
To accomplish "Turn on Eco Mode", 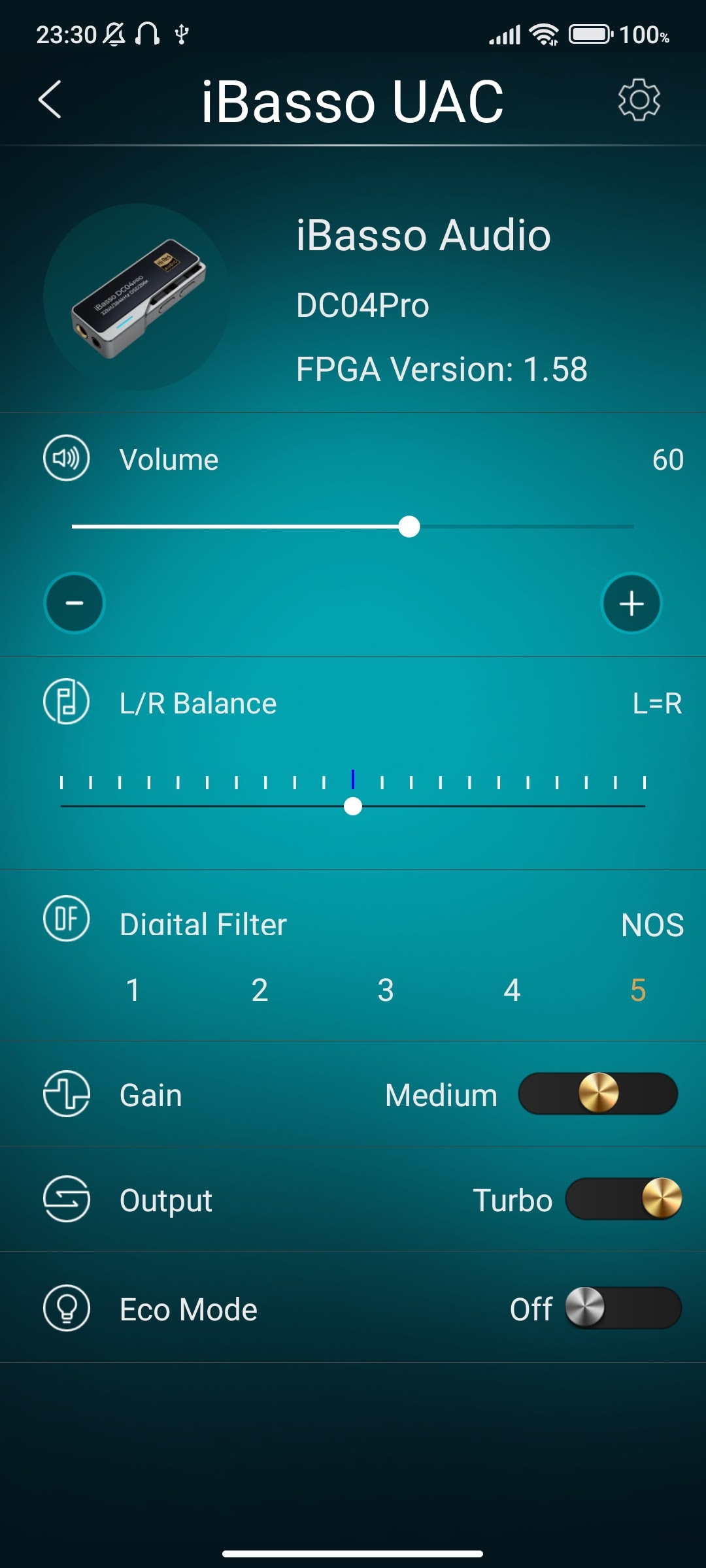I will point(623,1308).
